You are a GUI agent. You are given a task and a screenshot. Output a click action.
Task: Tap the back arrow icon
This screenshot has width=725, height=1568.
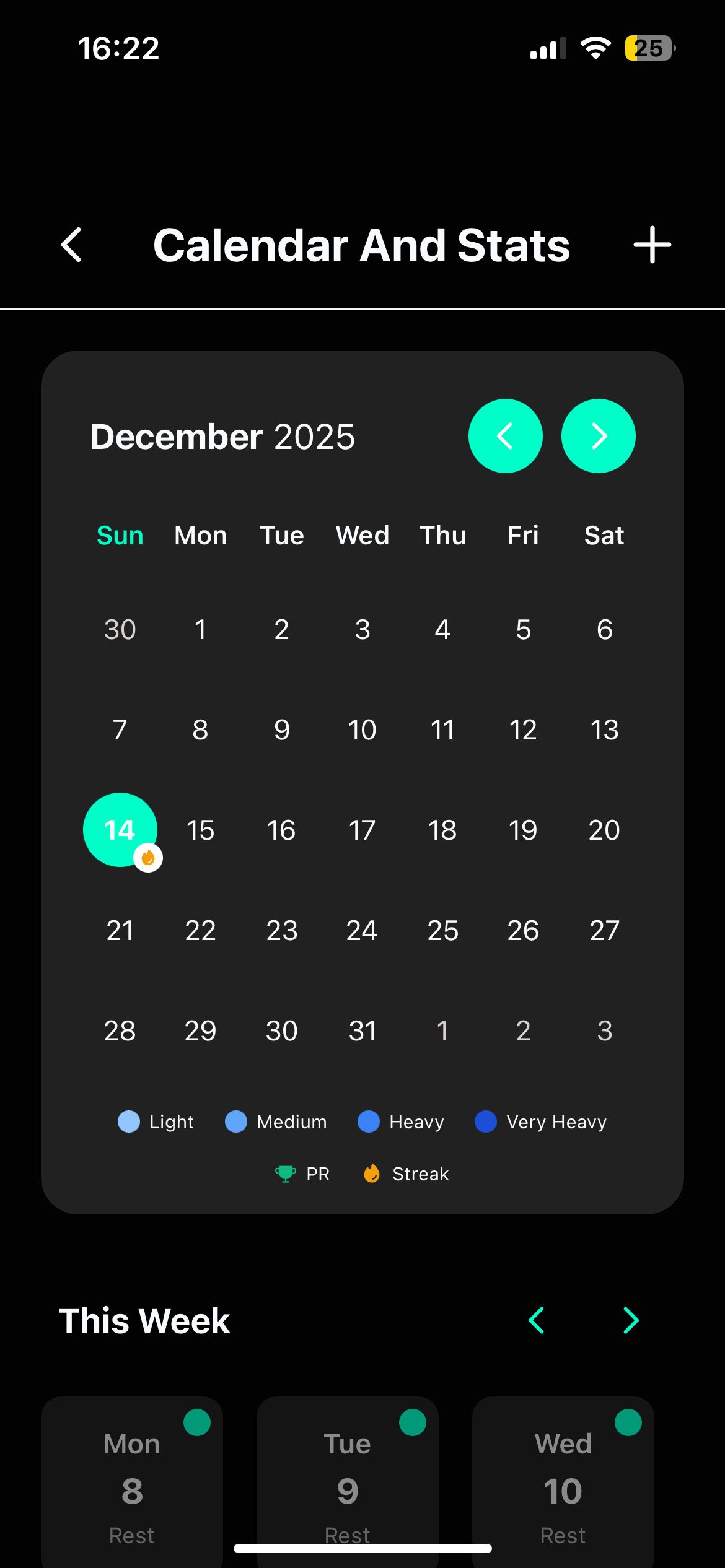(x=71, y=245)
